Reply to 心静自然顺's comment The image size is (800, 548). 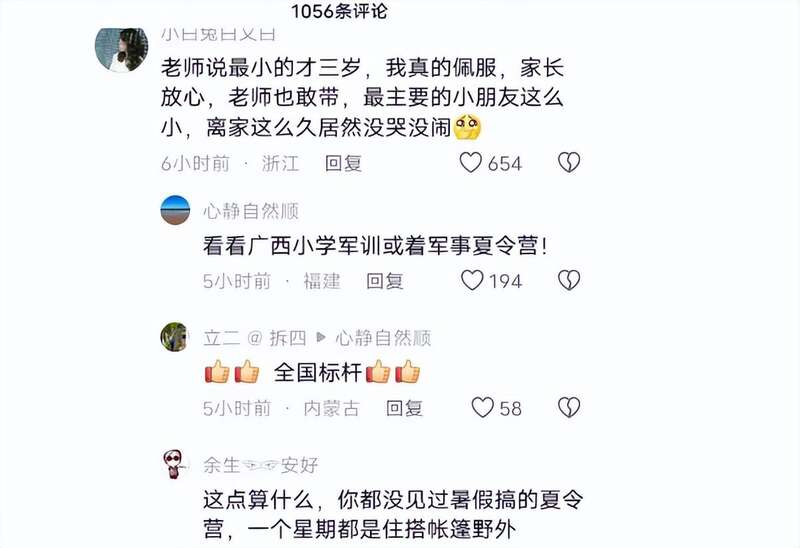pyautogui.click(x=384, y=281)
